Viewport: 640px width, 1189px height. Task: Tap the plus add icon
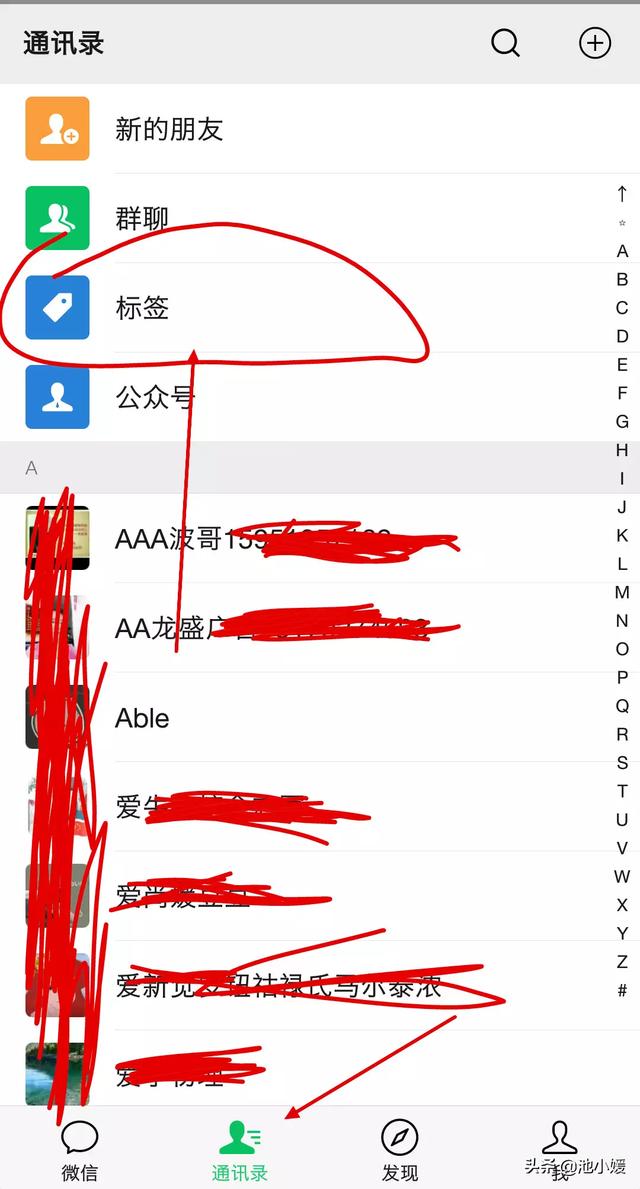[x=595, y=43]
